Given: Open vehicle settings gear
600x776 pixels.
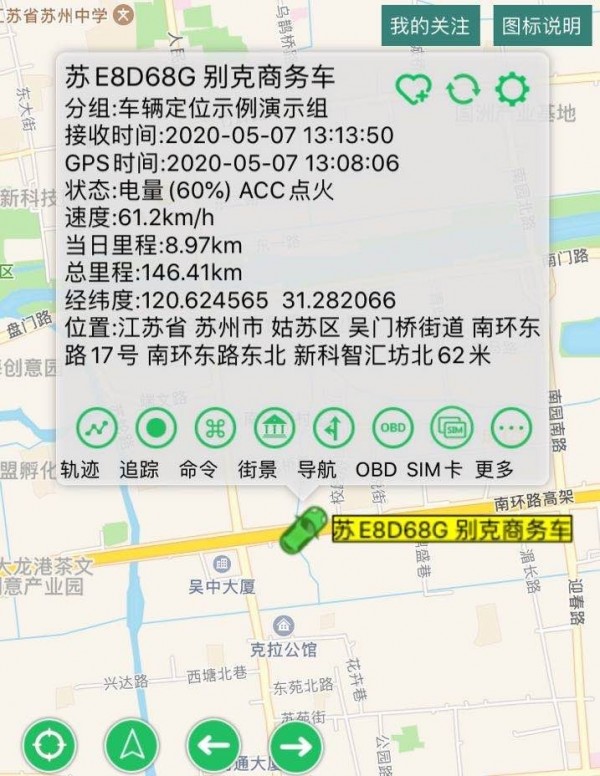Looking at the screenshot, I should tap(513, 89).
